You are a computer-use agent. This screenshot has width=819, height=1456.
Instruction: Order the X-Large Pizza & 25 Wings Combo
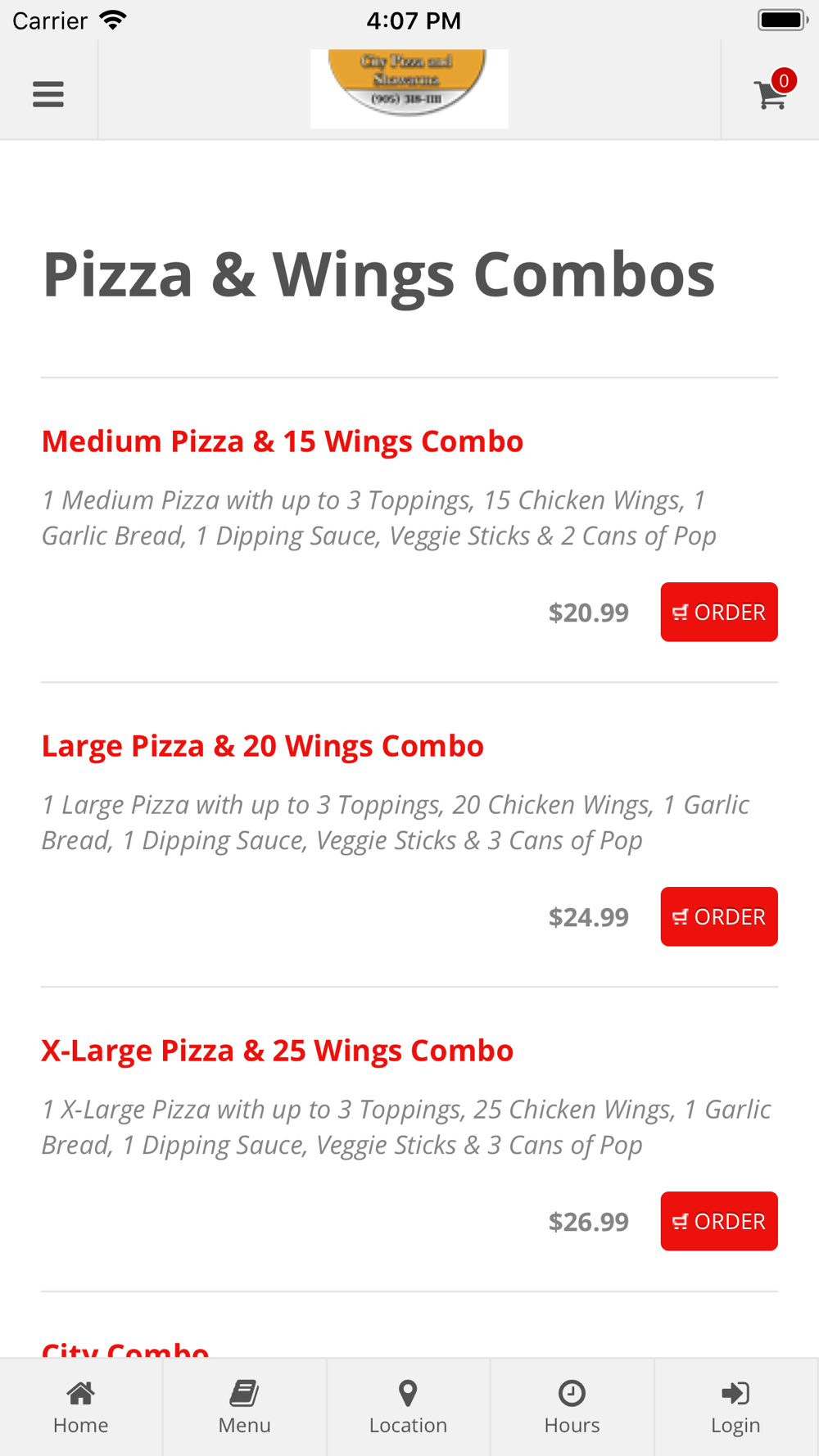(719, 1221)
